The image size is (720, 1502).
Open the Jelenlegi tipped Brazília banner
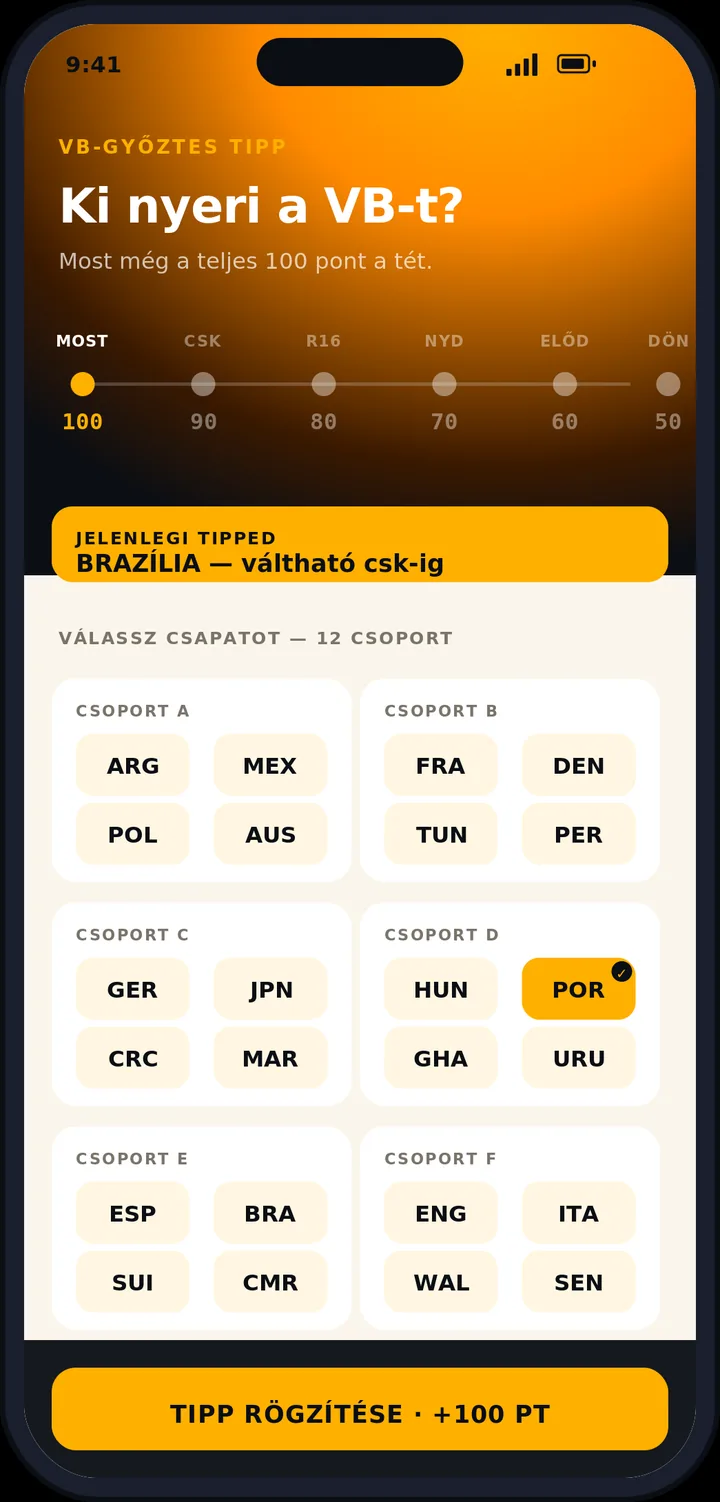[360, 544]
